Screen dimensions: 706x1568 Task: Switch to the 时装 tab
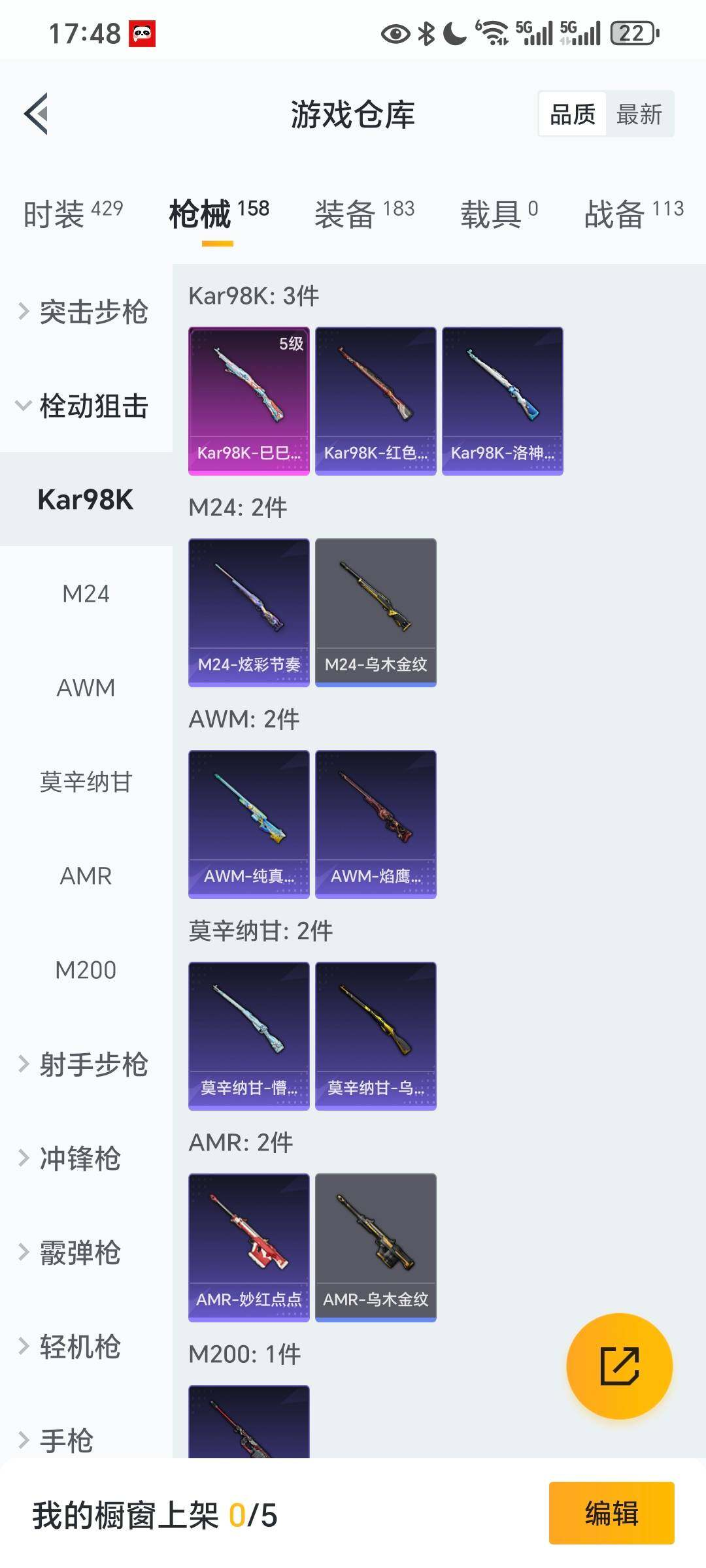click(x=73, y=214)
